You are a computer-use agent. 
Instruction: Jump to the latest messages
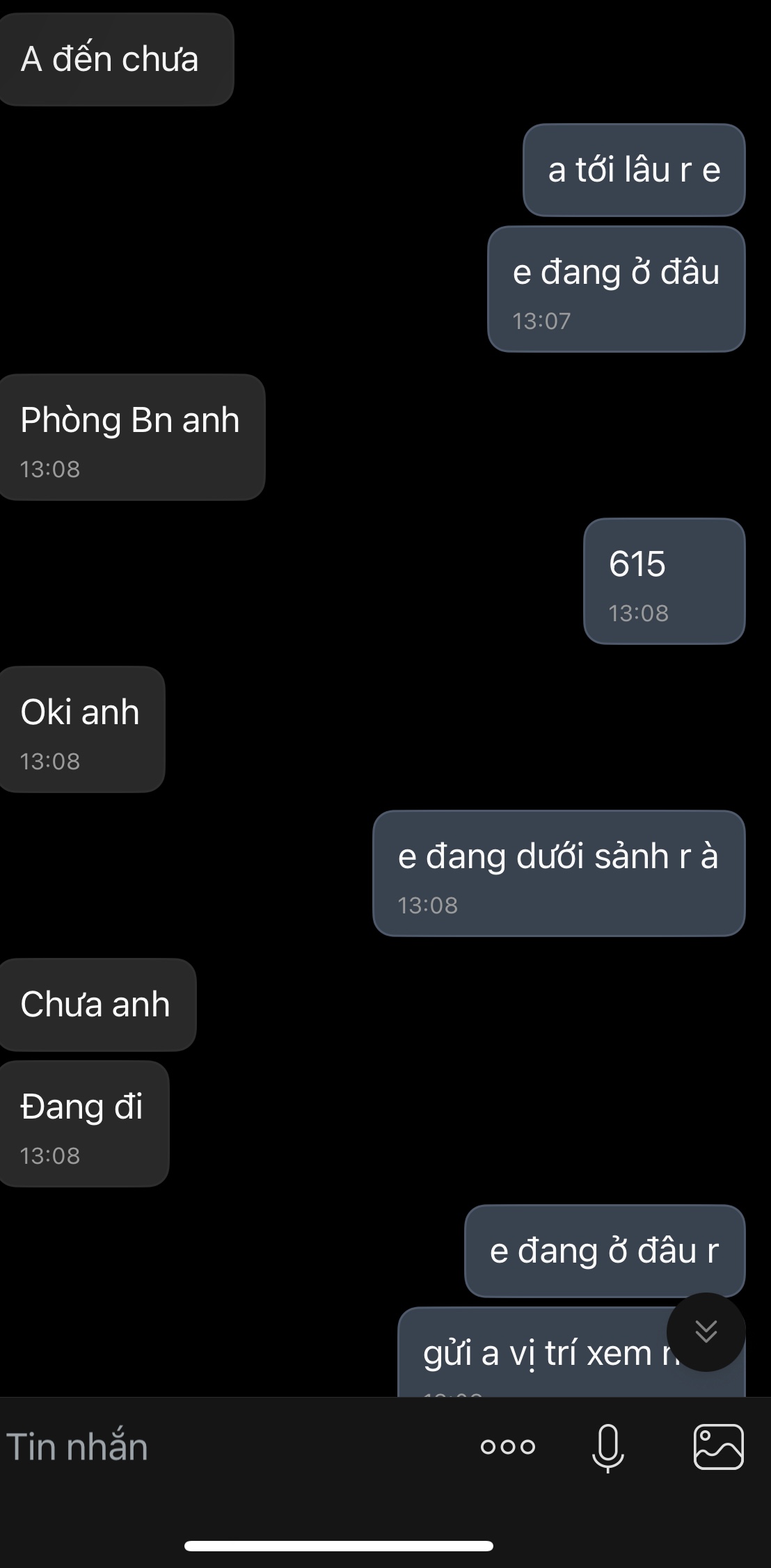(706, 1331)
